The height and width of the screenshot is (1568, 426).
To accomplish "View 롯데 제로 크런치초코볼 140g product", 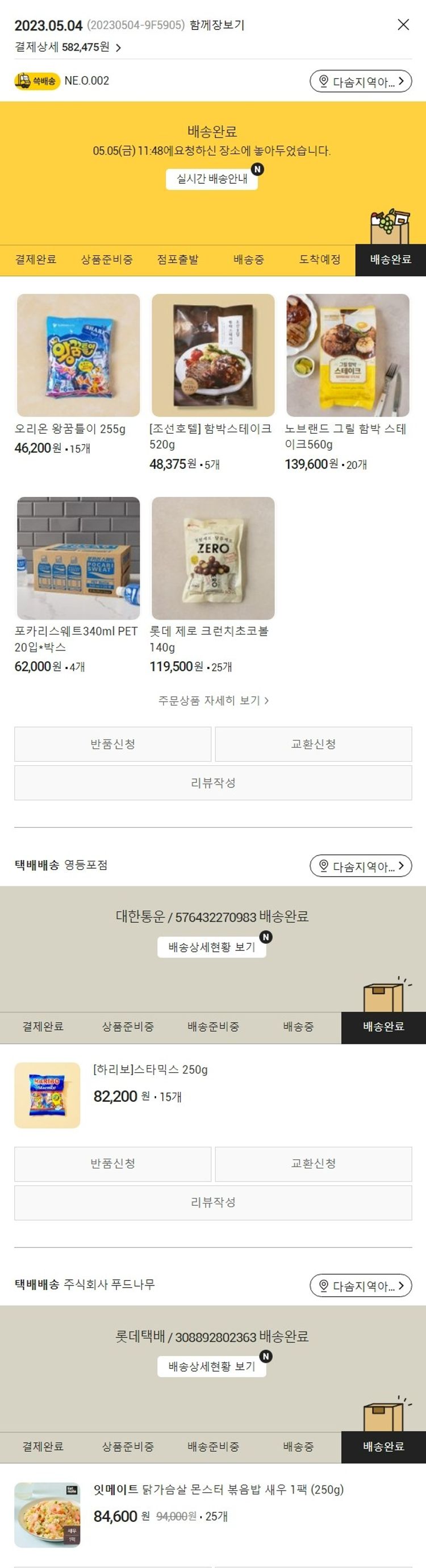I will pyautogui.click(x=212, y=558).
